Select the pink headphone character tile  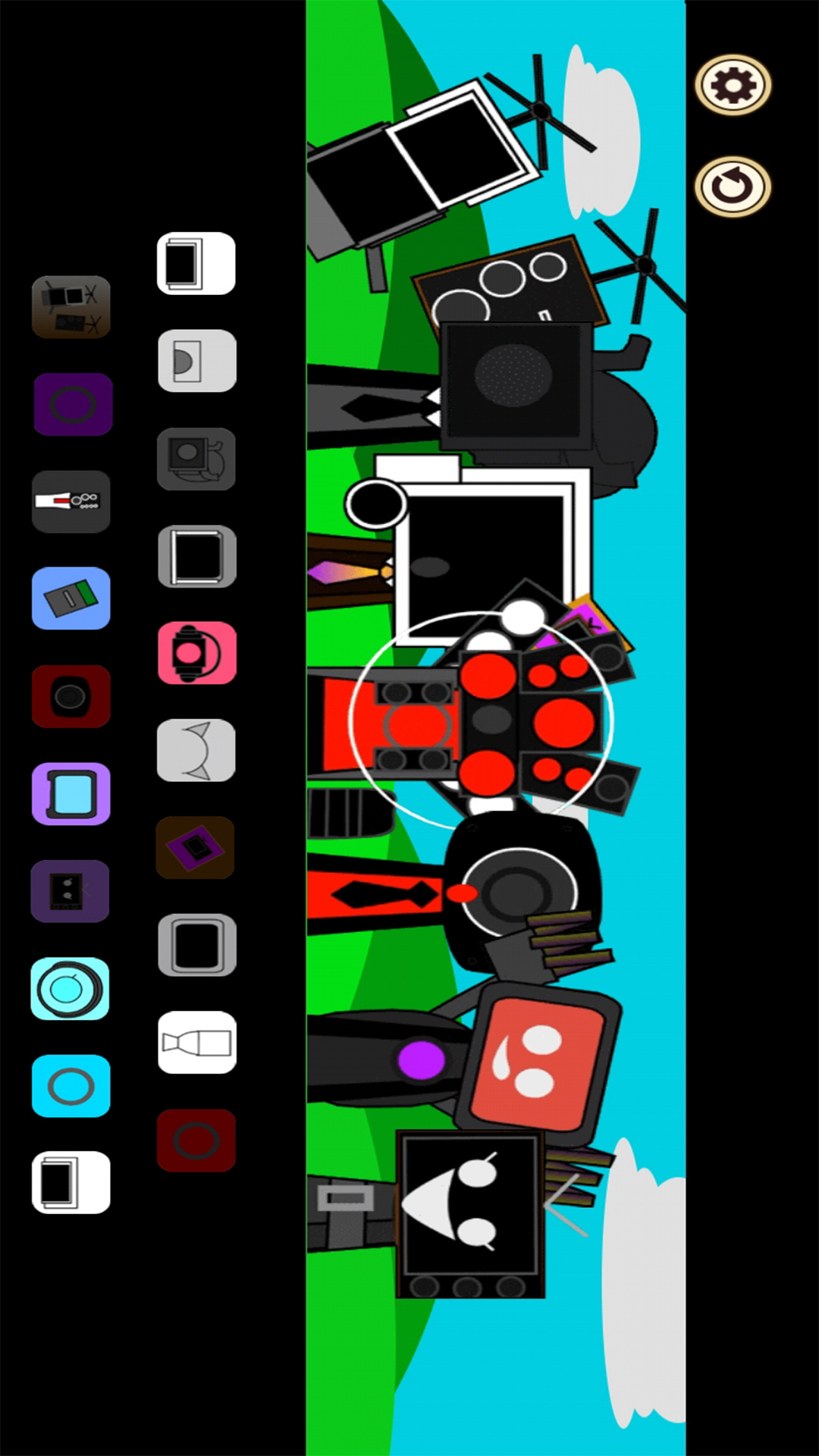[196, 653]
